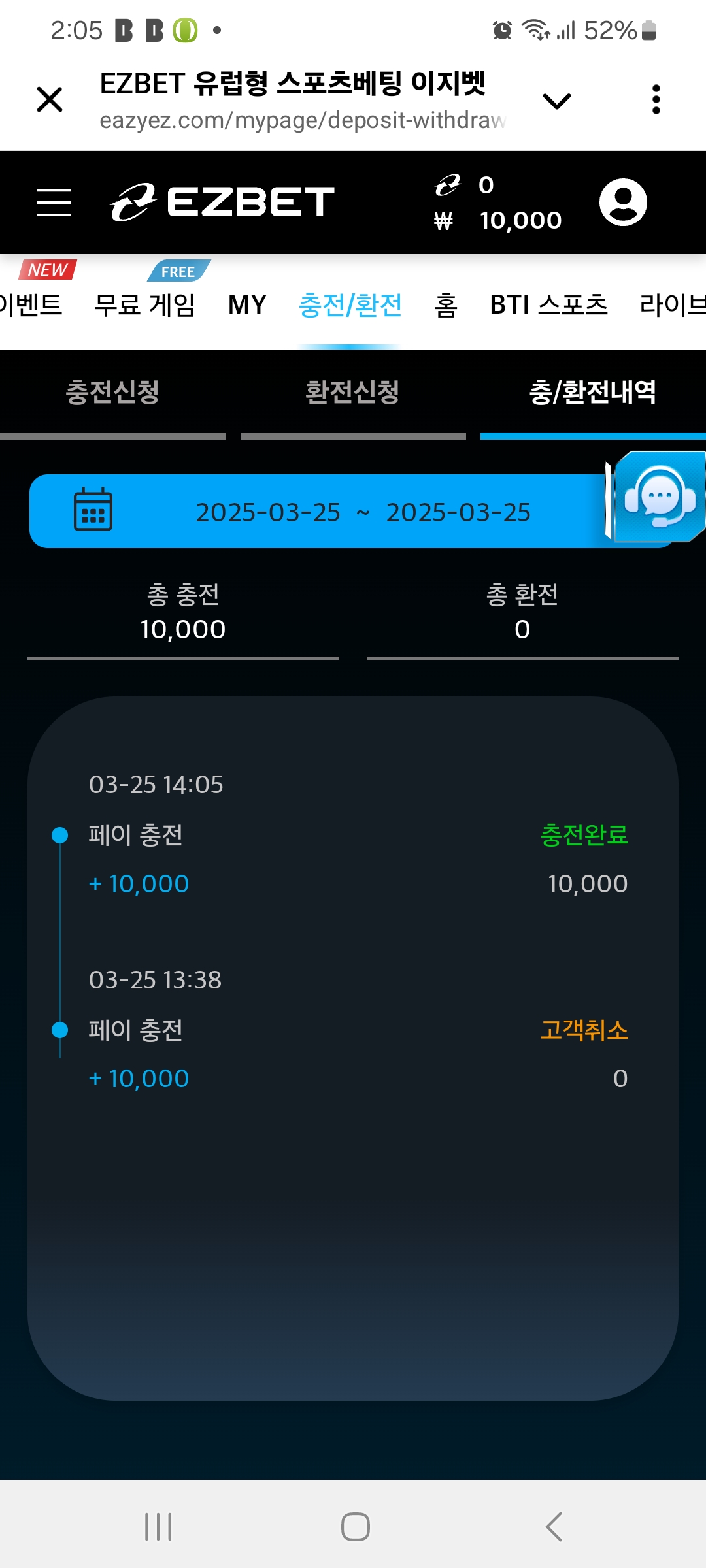Switch to the MY tab
The image size is (706, 1568).
[247, 304]
